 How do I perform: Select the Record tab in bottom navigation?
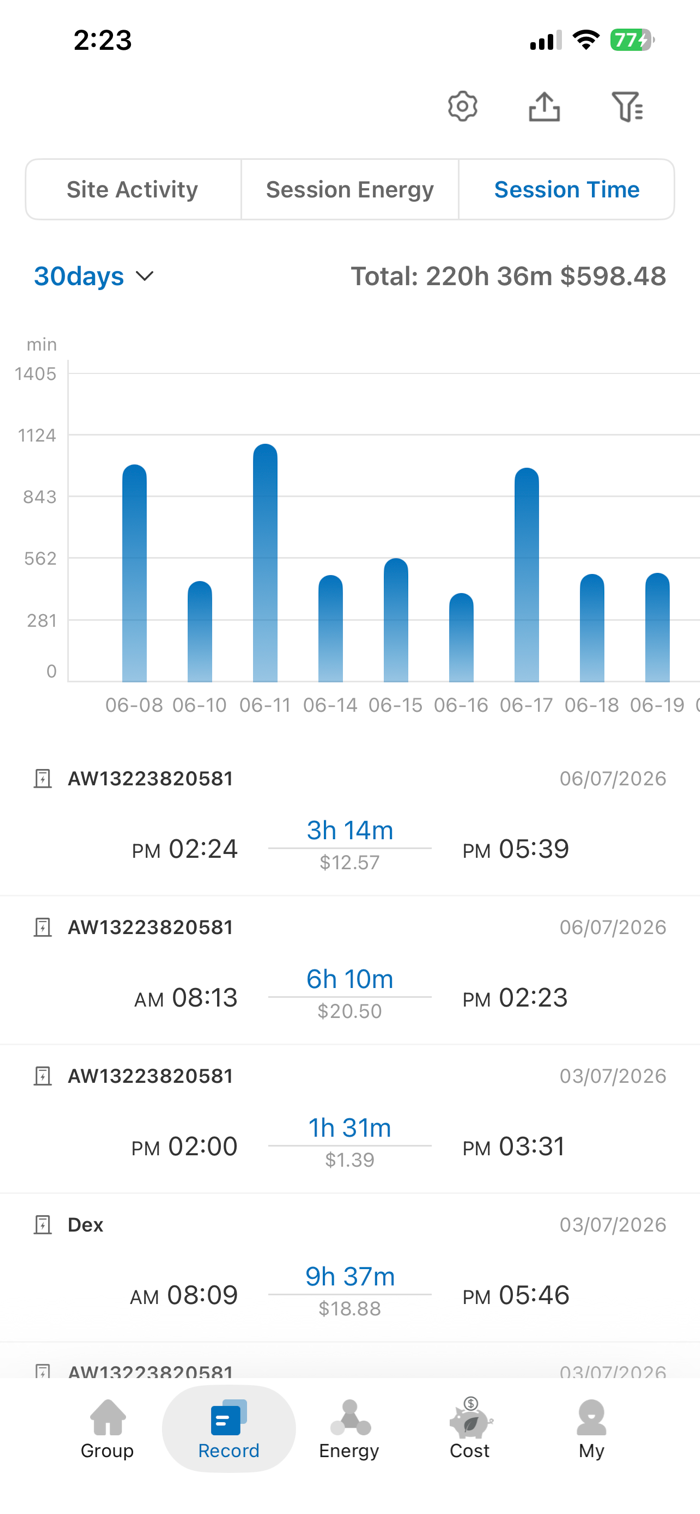point(229,1430)
